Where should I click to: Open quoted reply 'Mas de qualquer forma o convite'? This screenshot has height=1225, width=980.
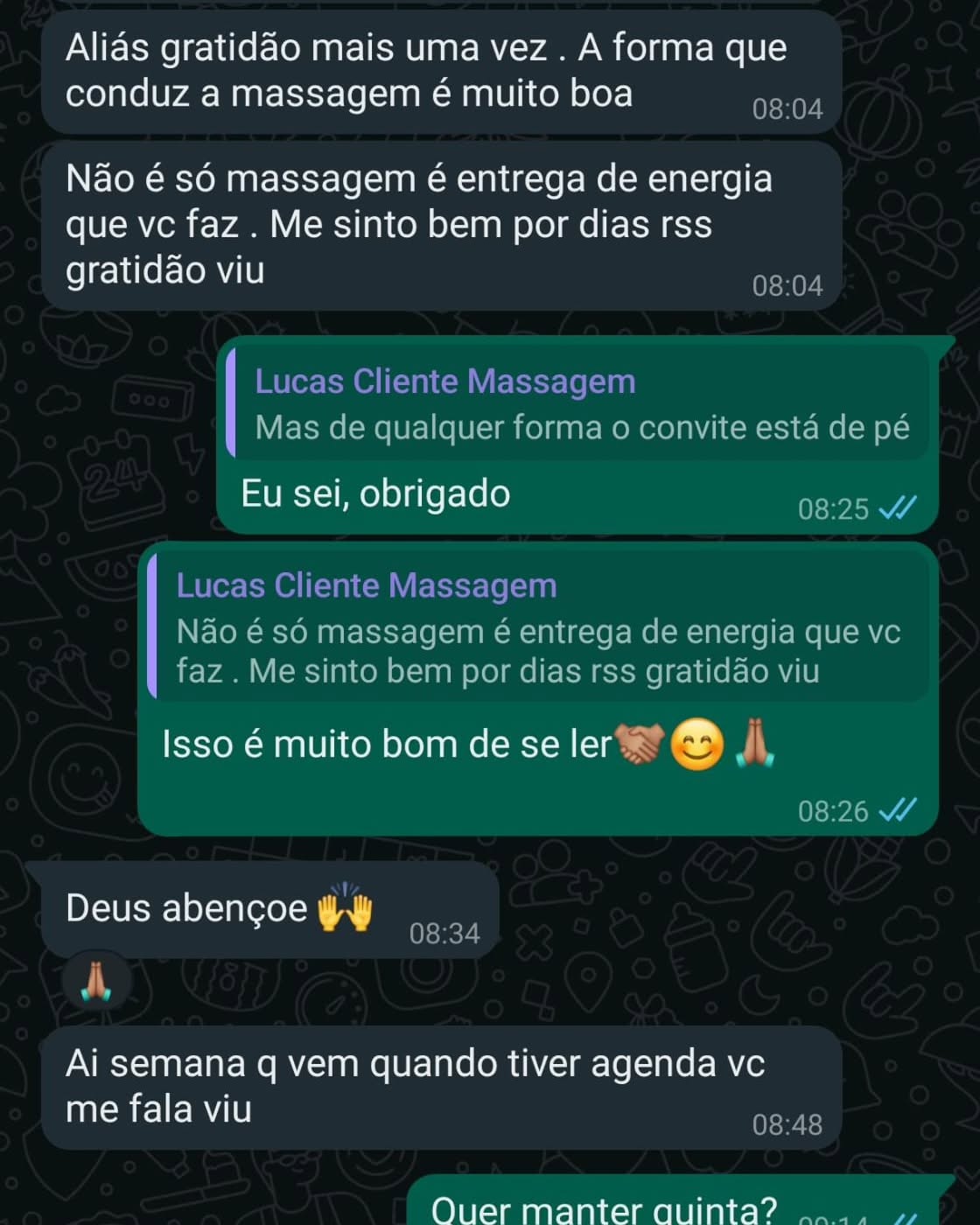pyautogui.click(x=577, y=405)
